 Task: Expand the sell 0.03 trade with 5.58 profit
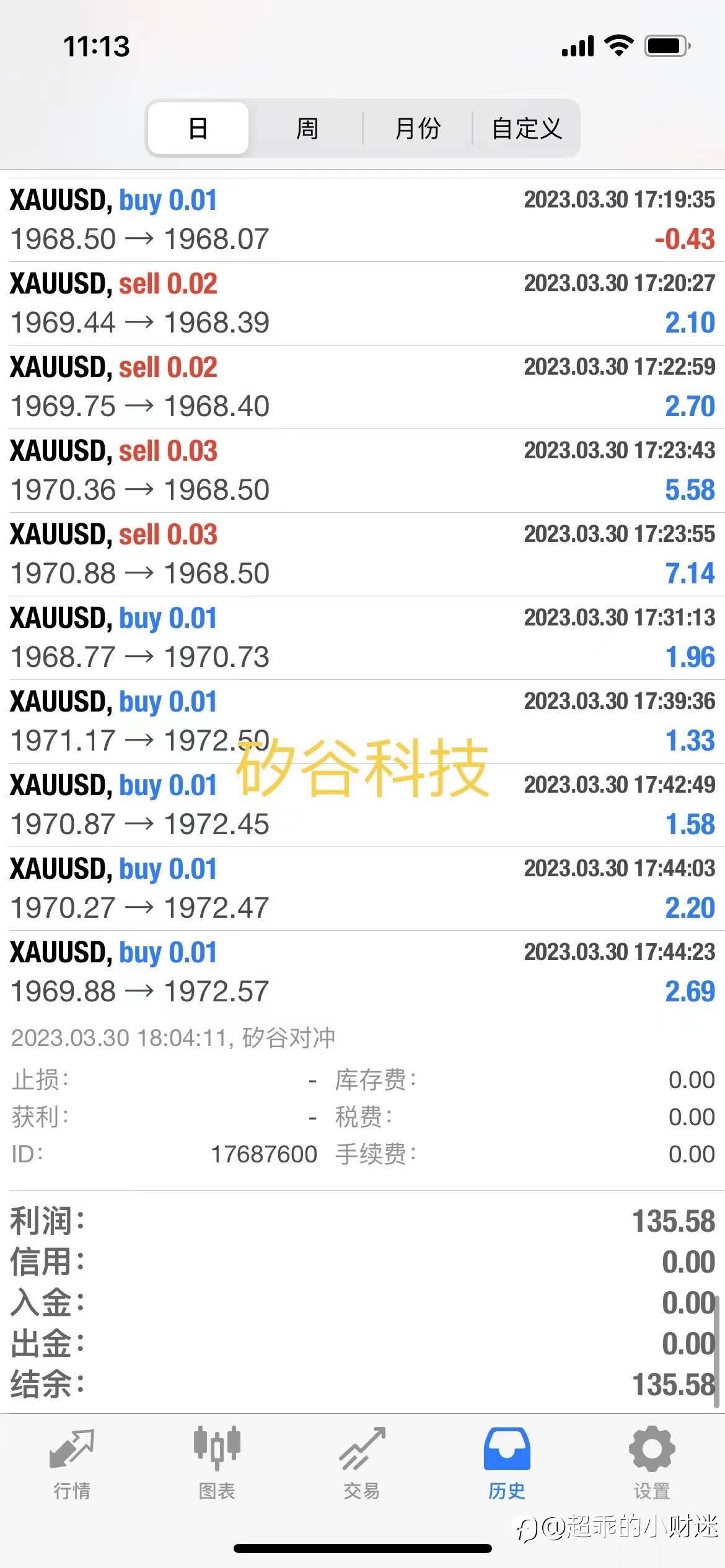pyautogui.click(x=362, y=471)
